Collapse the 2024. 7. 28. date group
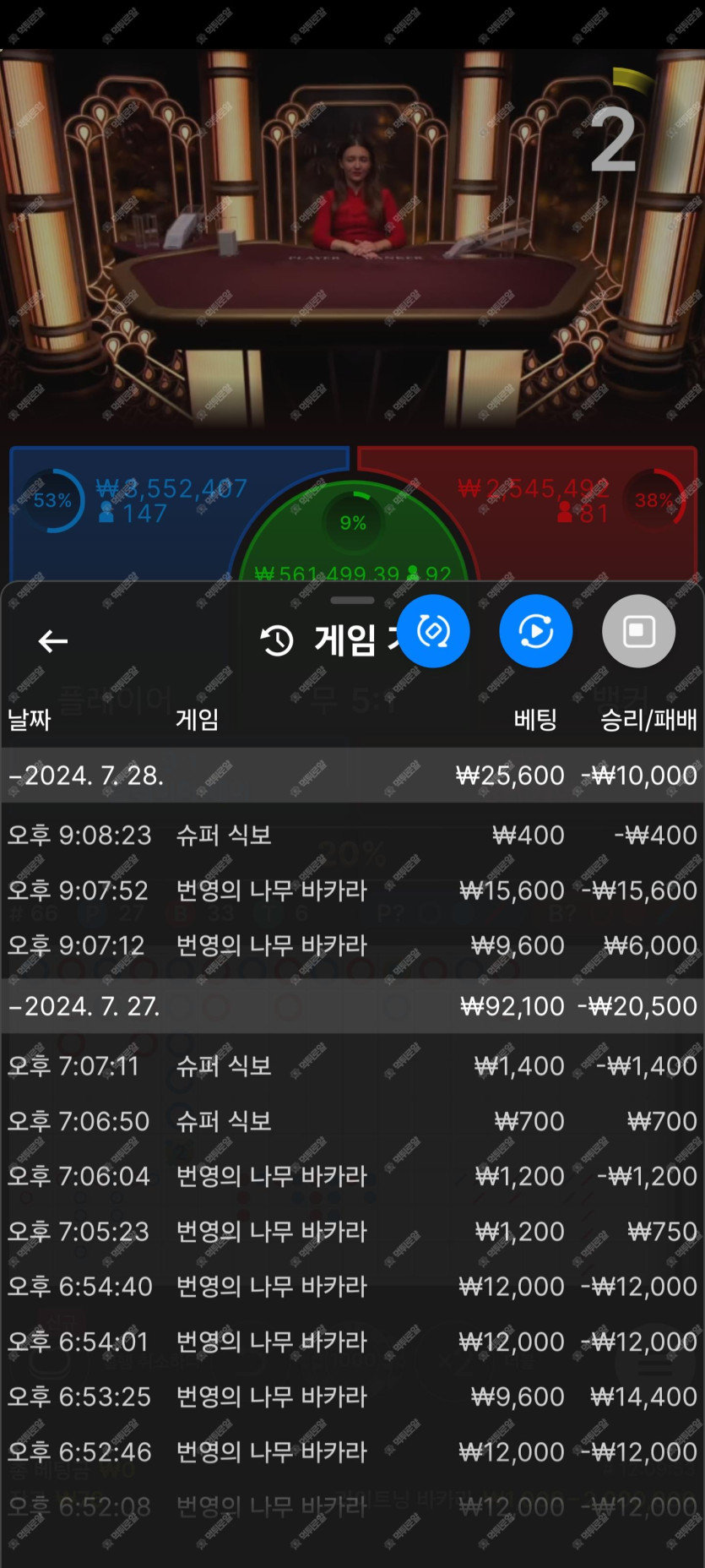705x1568 pixels. pyautogui.click(x=353, y=775)
